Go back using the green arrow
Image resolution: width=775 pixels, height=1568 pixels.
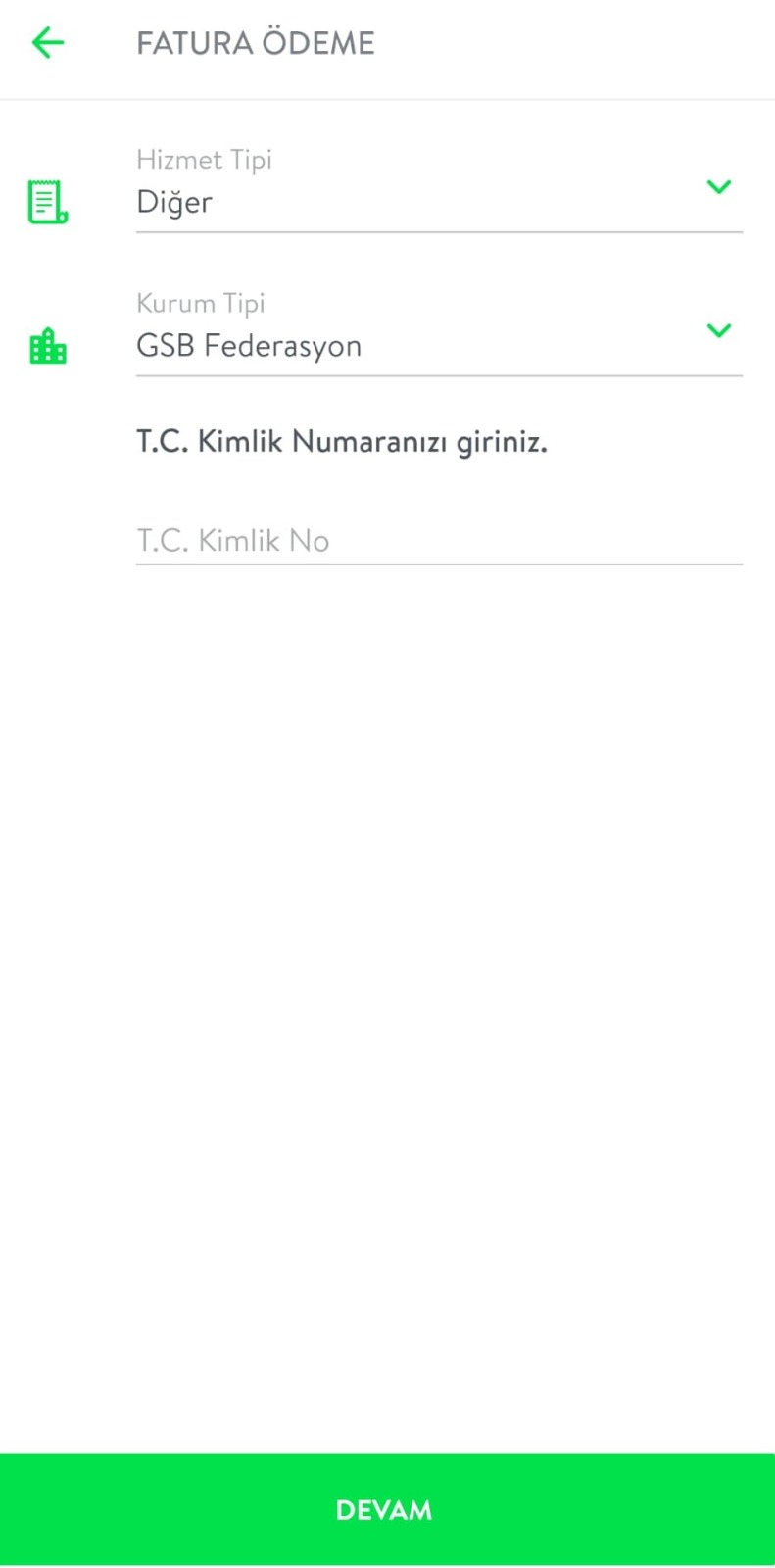(47, 43)
